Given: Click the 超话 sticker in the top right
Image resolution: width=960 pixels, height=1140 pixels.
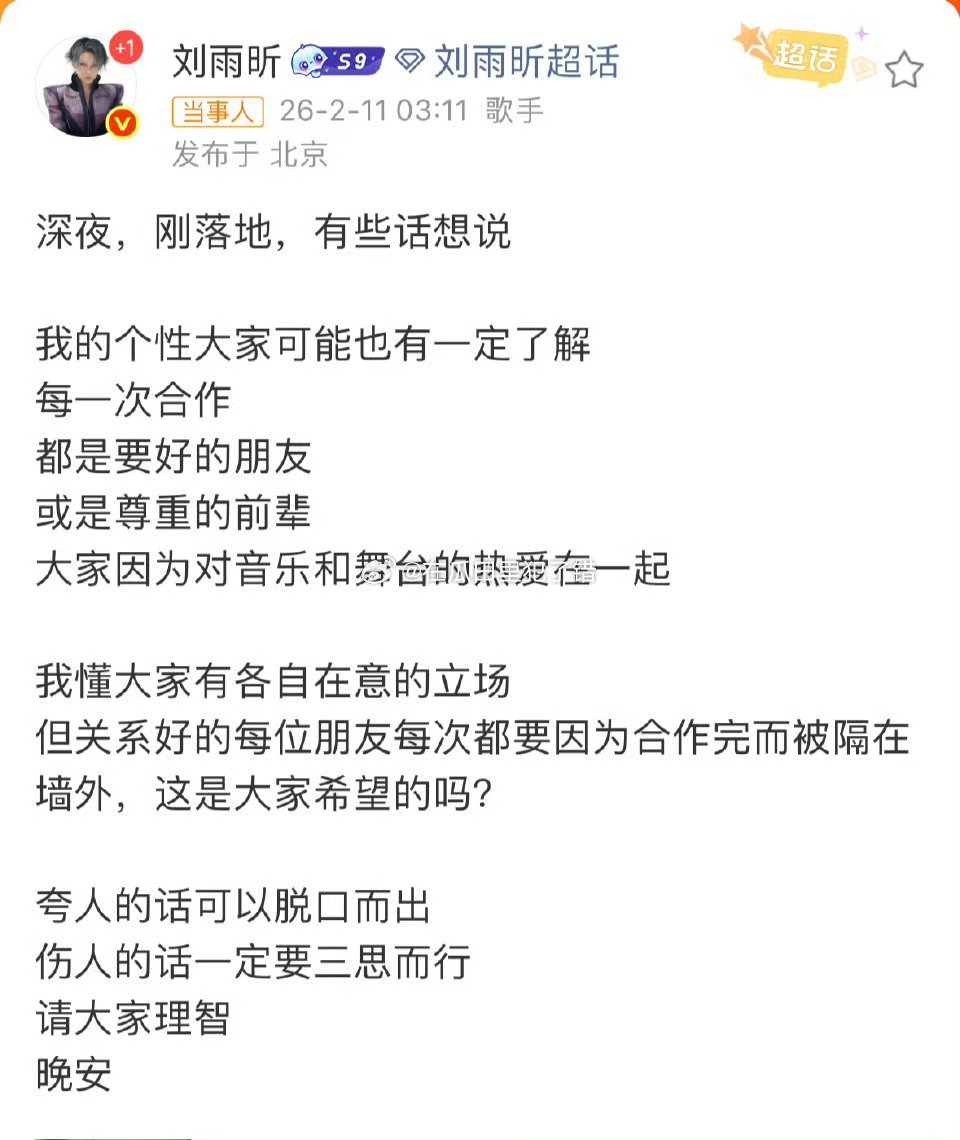Looking at the screenshot, I should pos(806,53).
